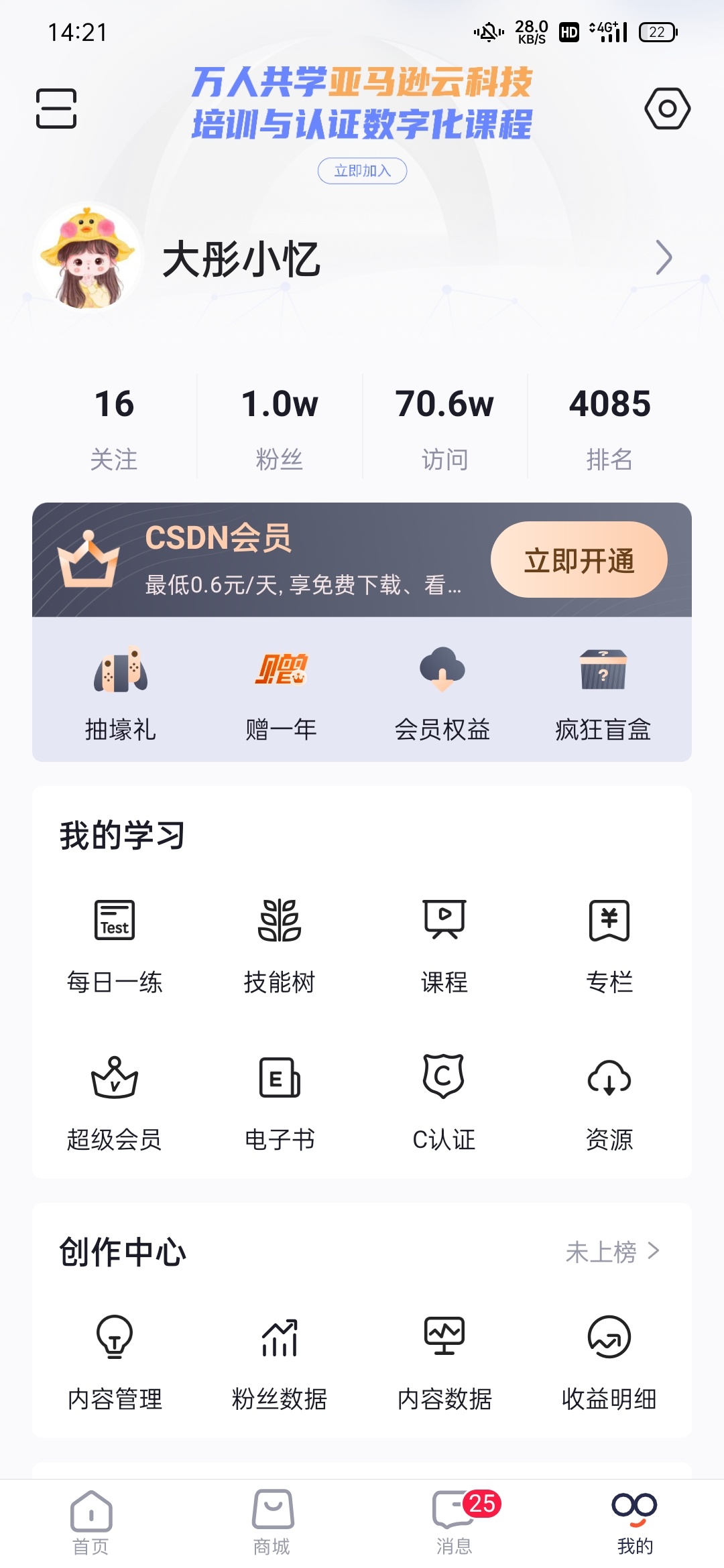Open the settings hexagon icon
Screen dimensions: 724x1568
point(667,108)
